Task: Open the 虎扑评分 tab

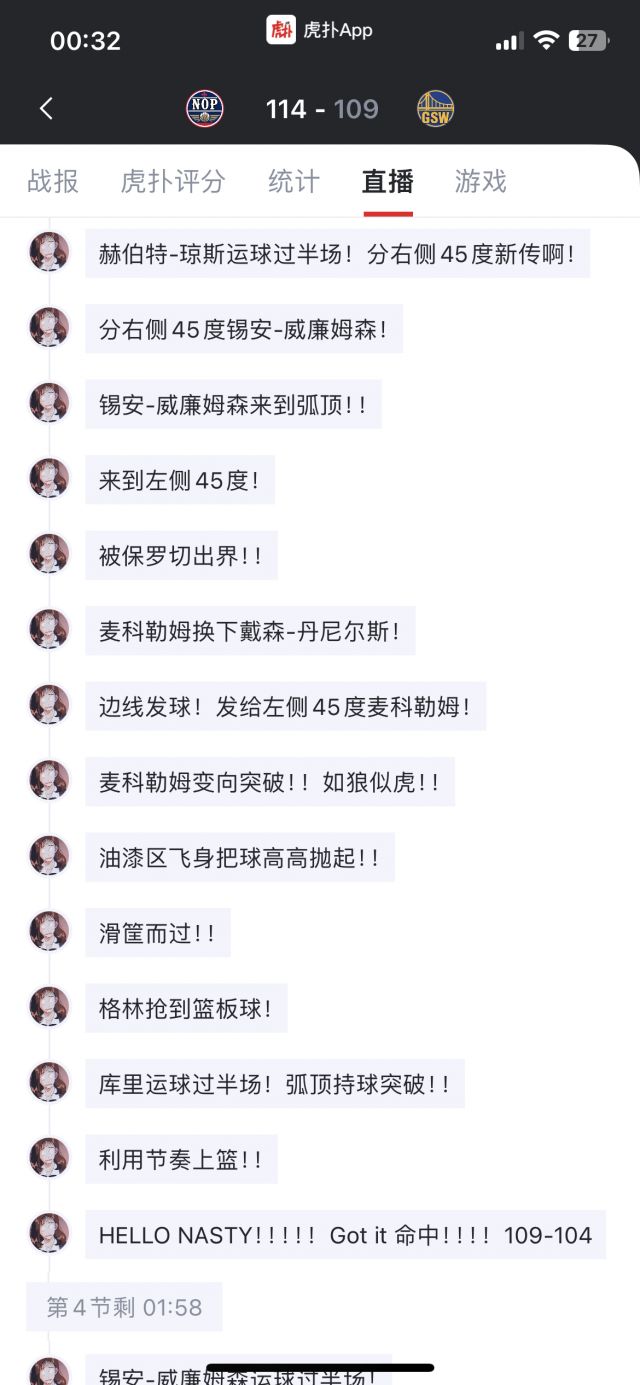Action: [x=173, y=182]
